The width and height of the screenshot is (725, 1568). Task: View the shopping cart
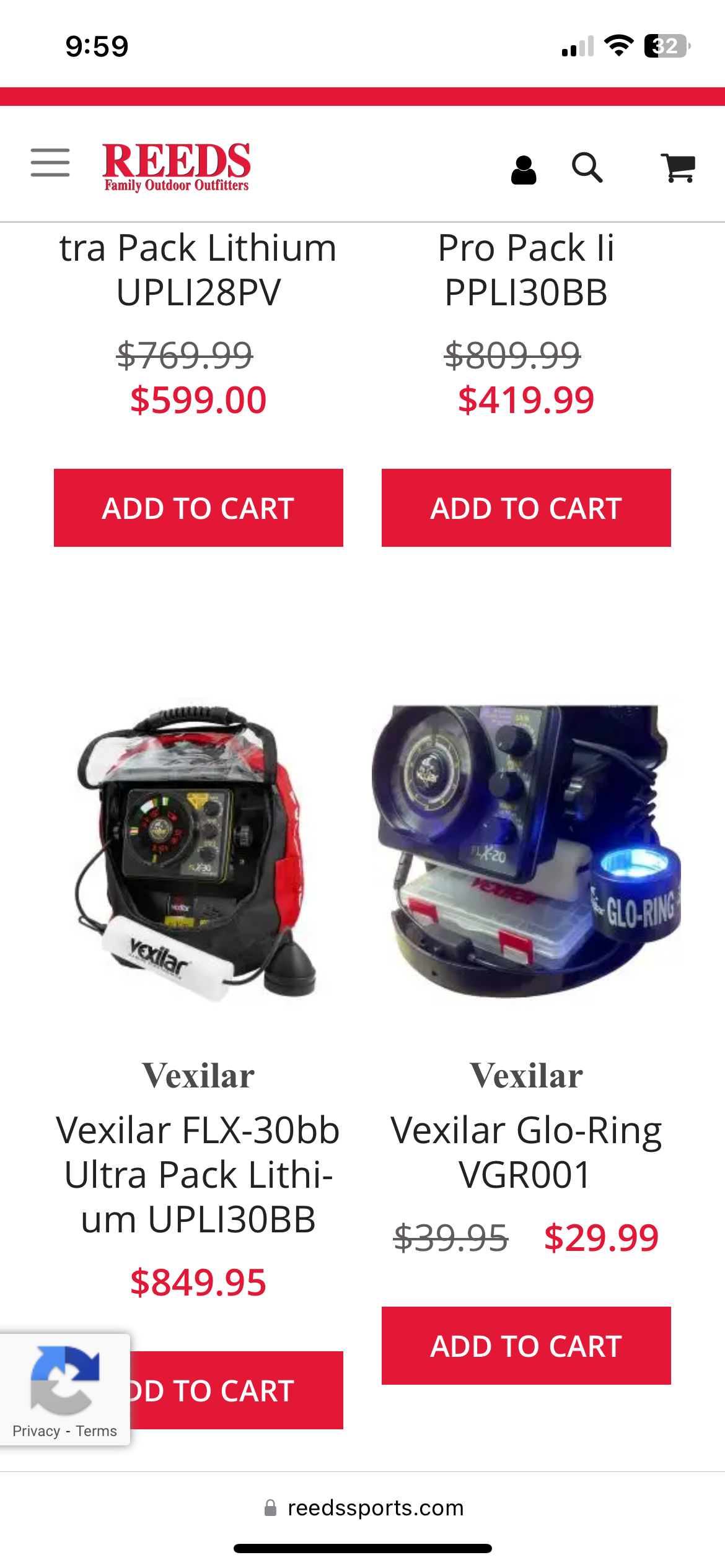click(x=678, y=167)
